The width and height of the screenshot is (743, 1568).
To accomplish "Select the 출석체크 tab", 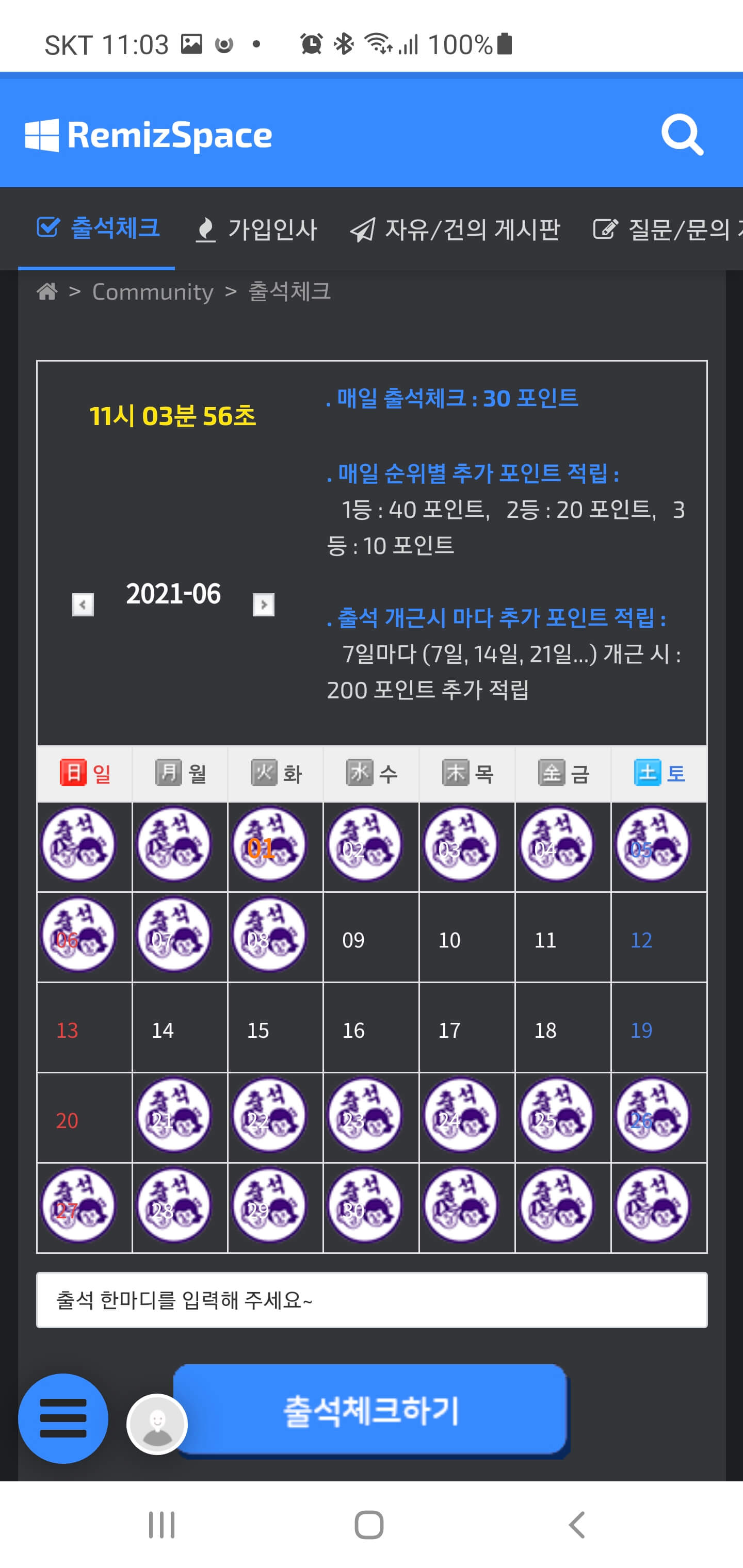I will click(x=98, y=228).
